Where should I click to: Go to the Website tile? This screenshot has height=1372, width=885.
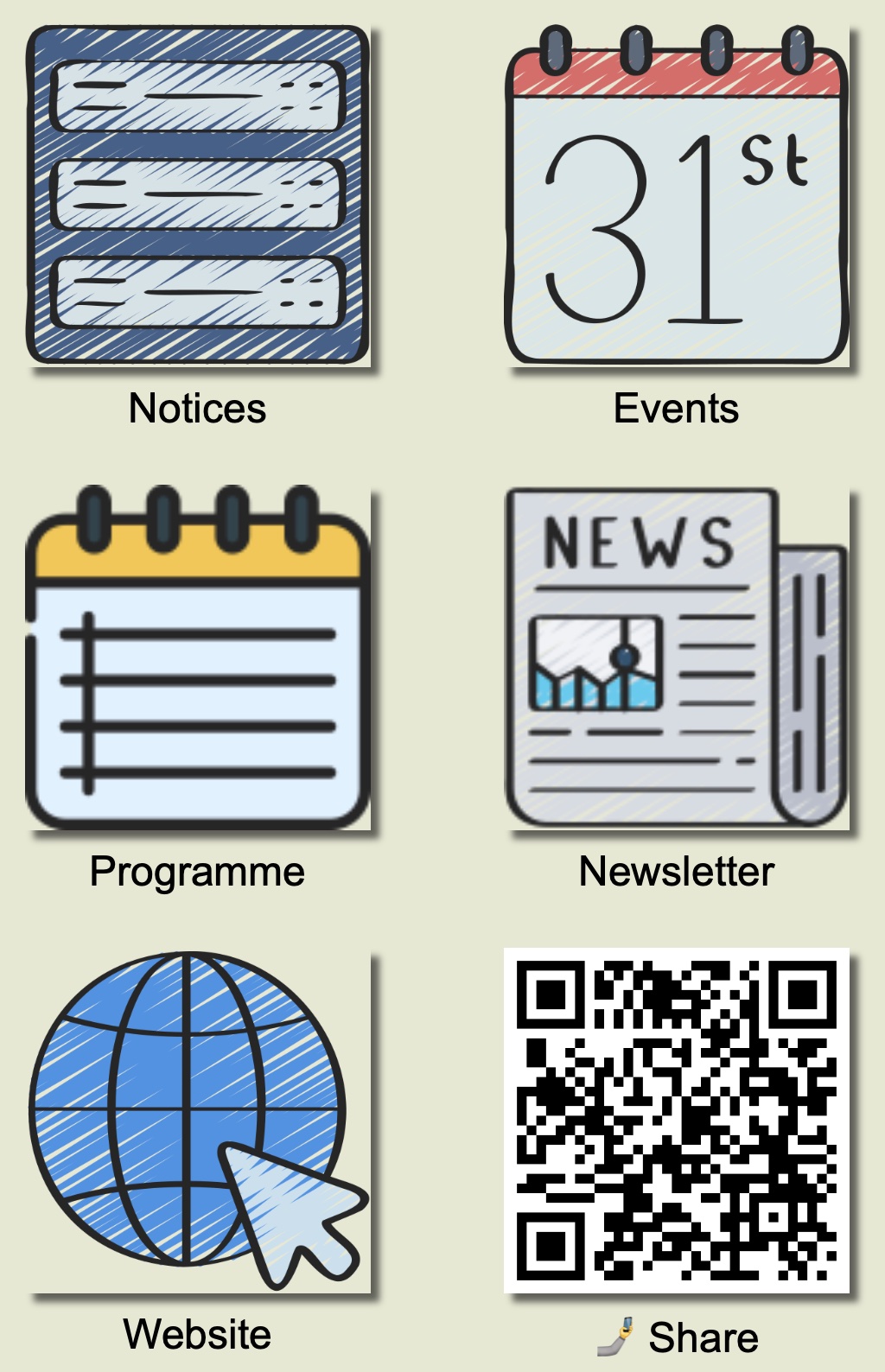coord(198,1121)
